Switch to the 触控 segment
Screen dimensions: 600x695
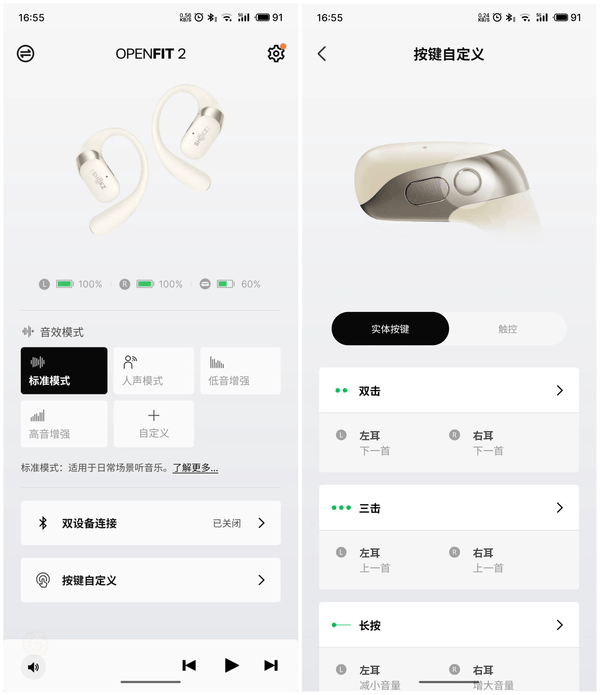click(x=508, y=329)
